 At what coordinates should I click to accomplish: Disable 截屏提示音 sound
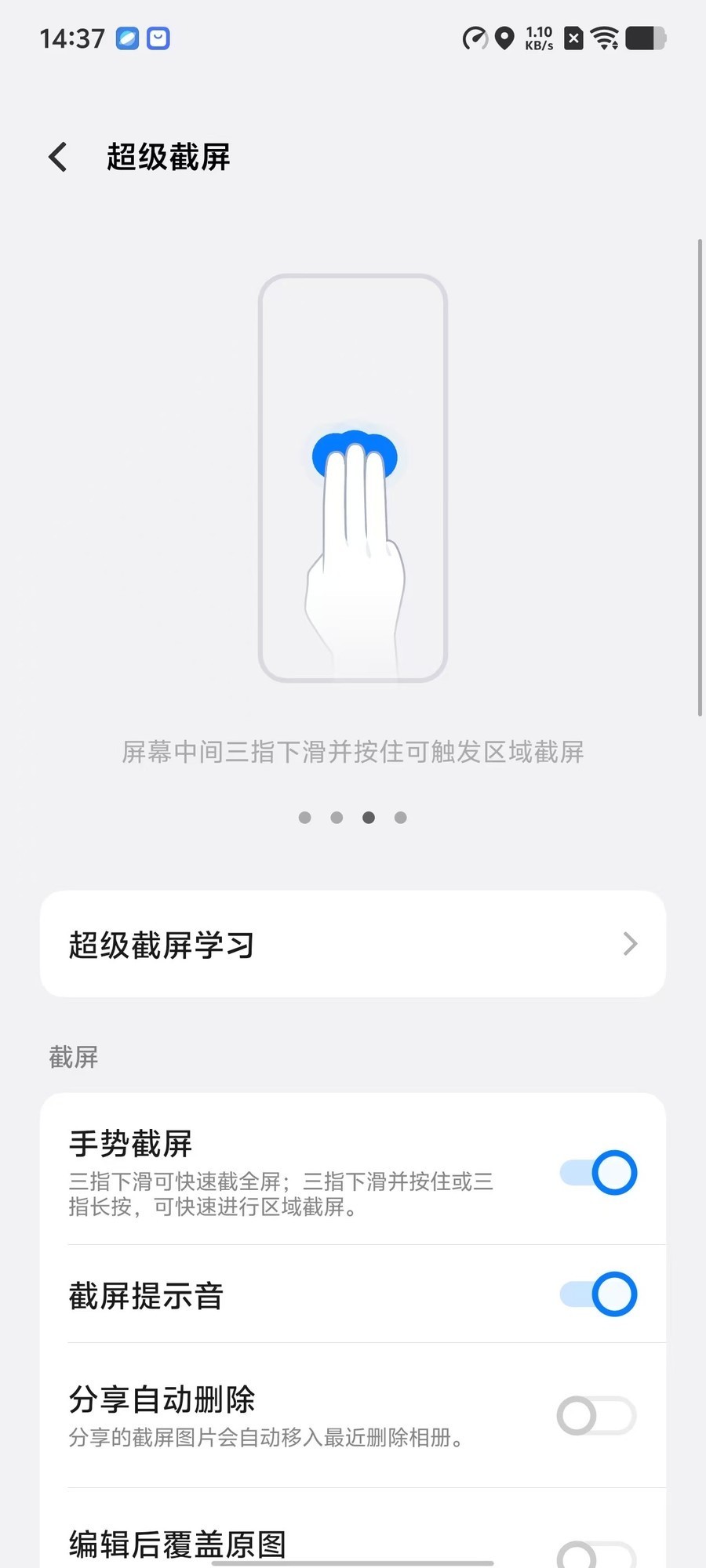coord(598,1294)
